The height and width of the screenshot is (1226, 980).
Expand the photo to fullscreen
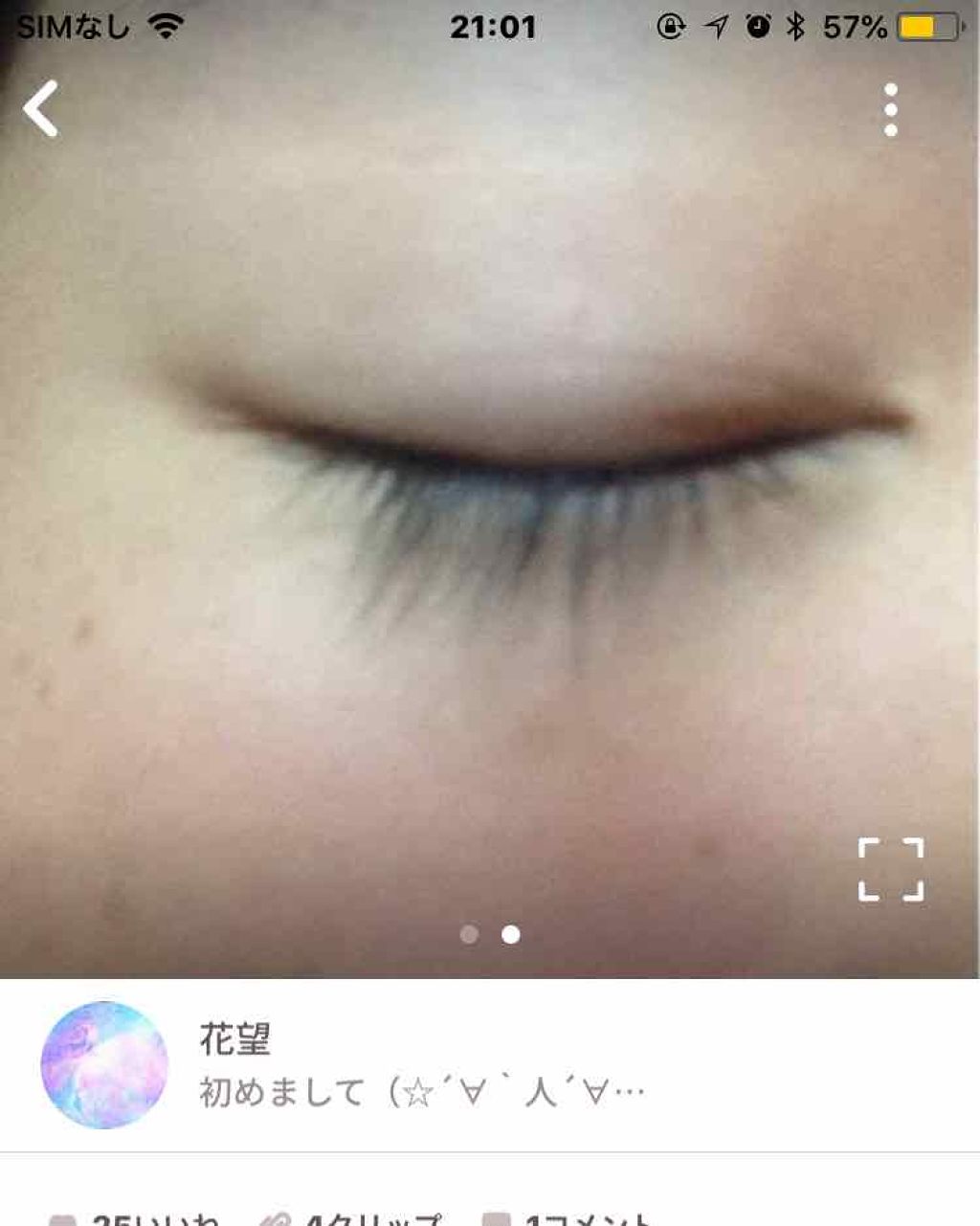(x=890, y=869)
